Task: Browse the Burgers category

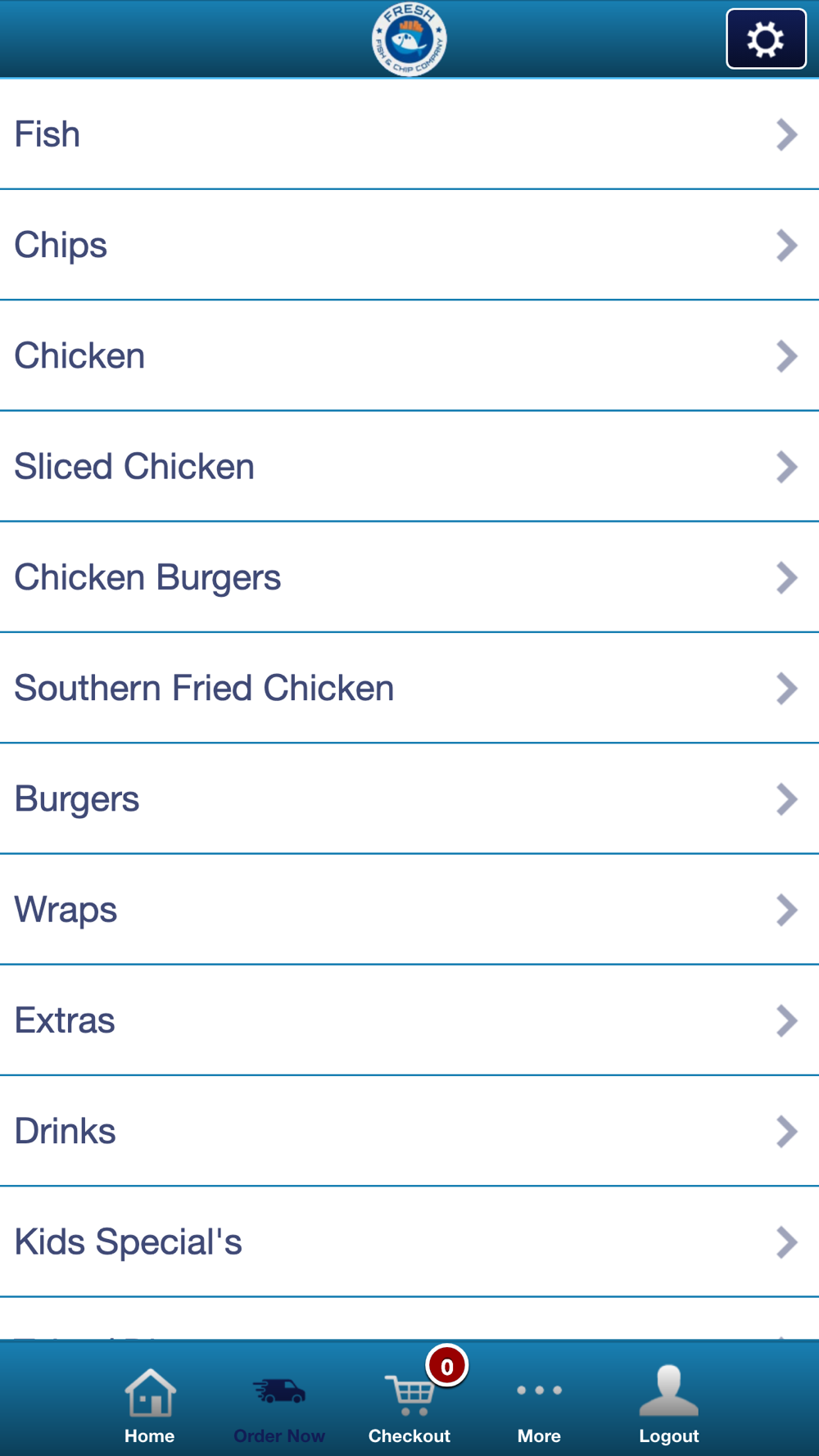Action: 409,798
